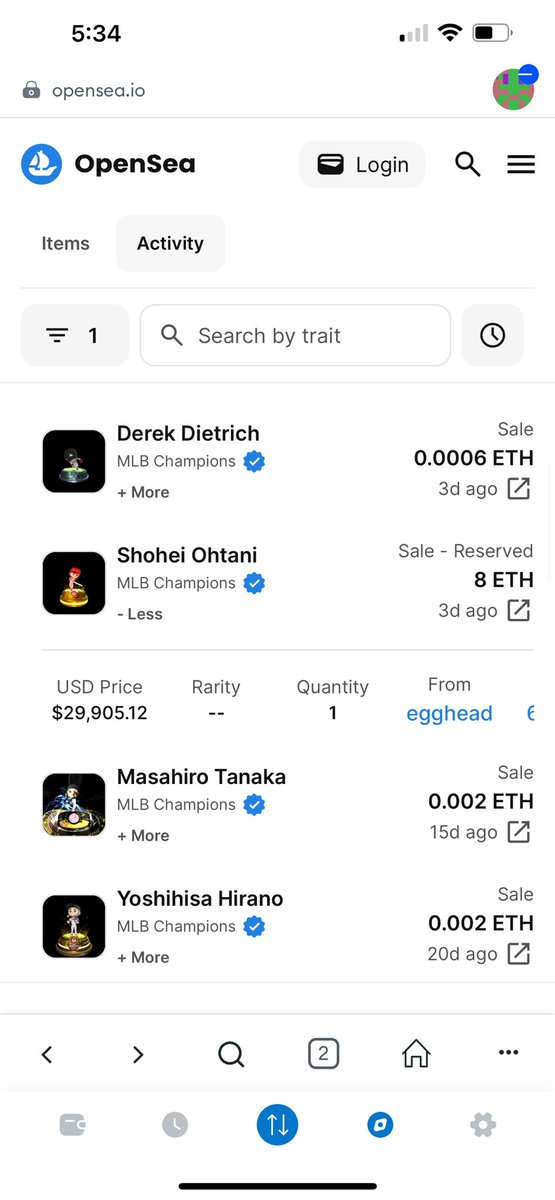Open the egghead seller link
The width and height of the screenshot is (555, 1200).
(x=449, y=714)
